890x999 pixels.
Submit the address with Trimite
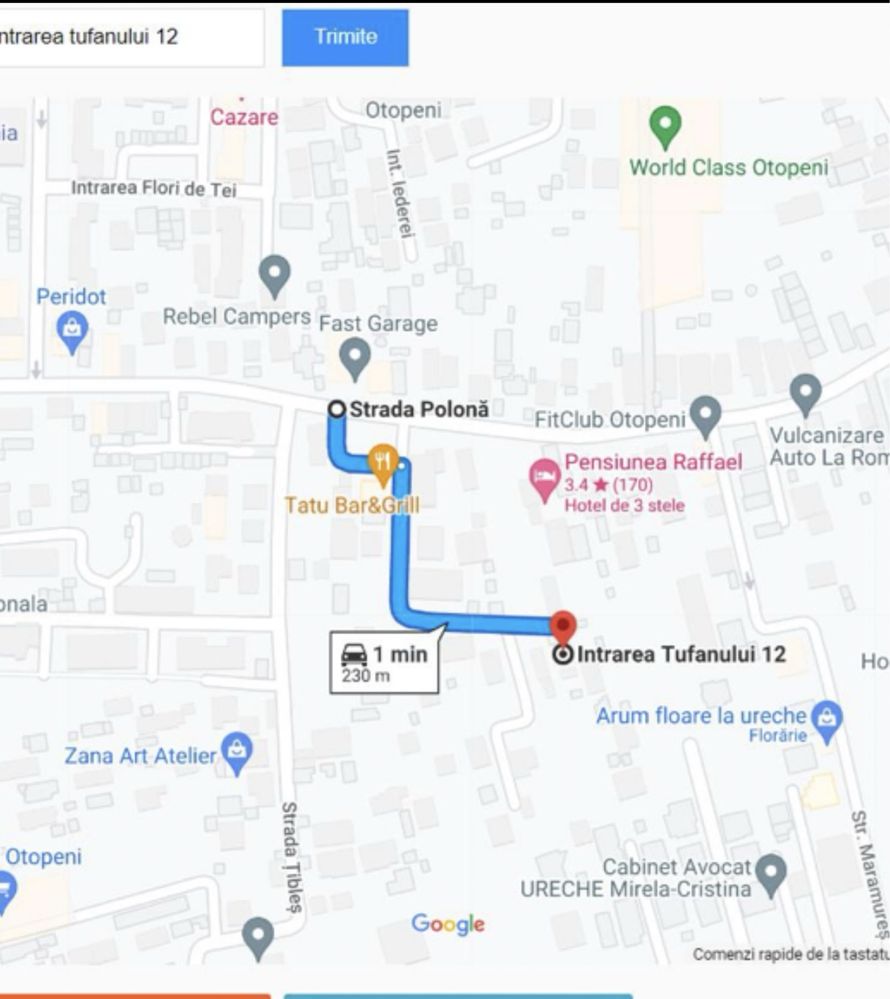[345, 38]
